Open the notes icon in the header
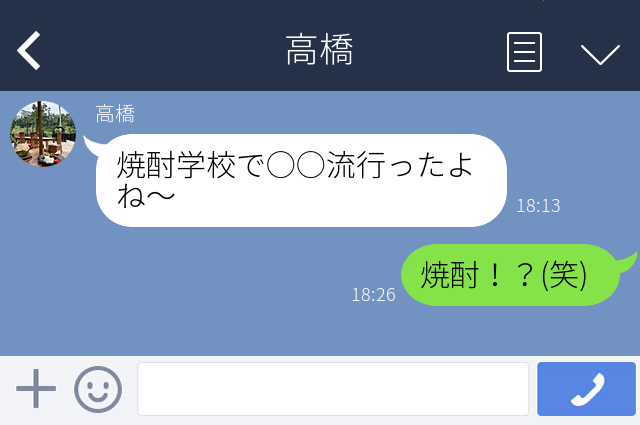The image size is (640, 425). (524, 52)
